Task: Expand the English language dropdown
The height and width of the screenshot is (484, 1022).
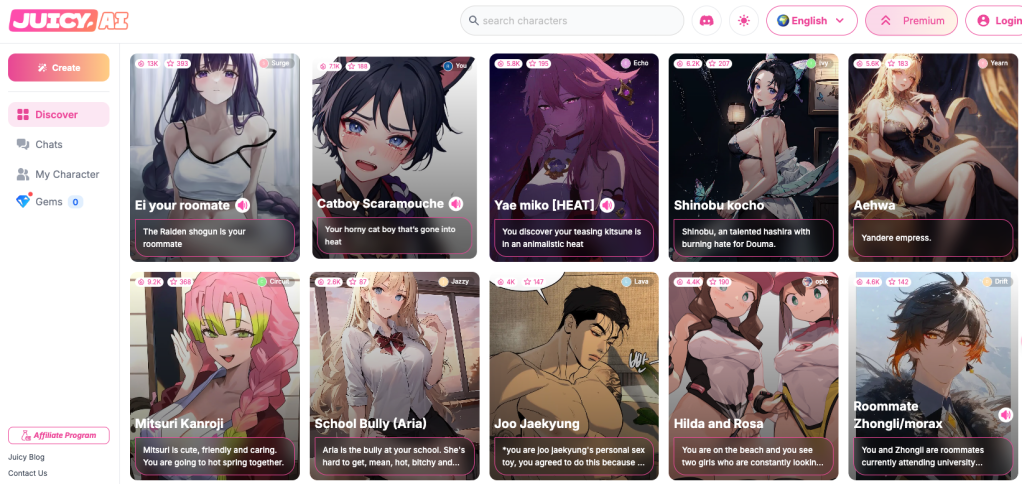Action: 811,20
